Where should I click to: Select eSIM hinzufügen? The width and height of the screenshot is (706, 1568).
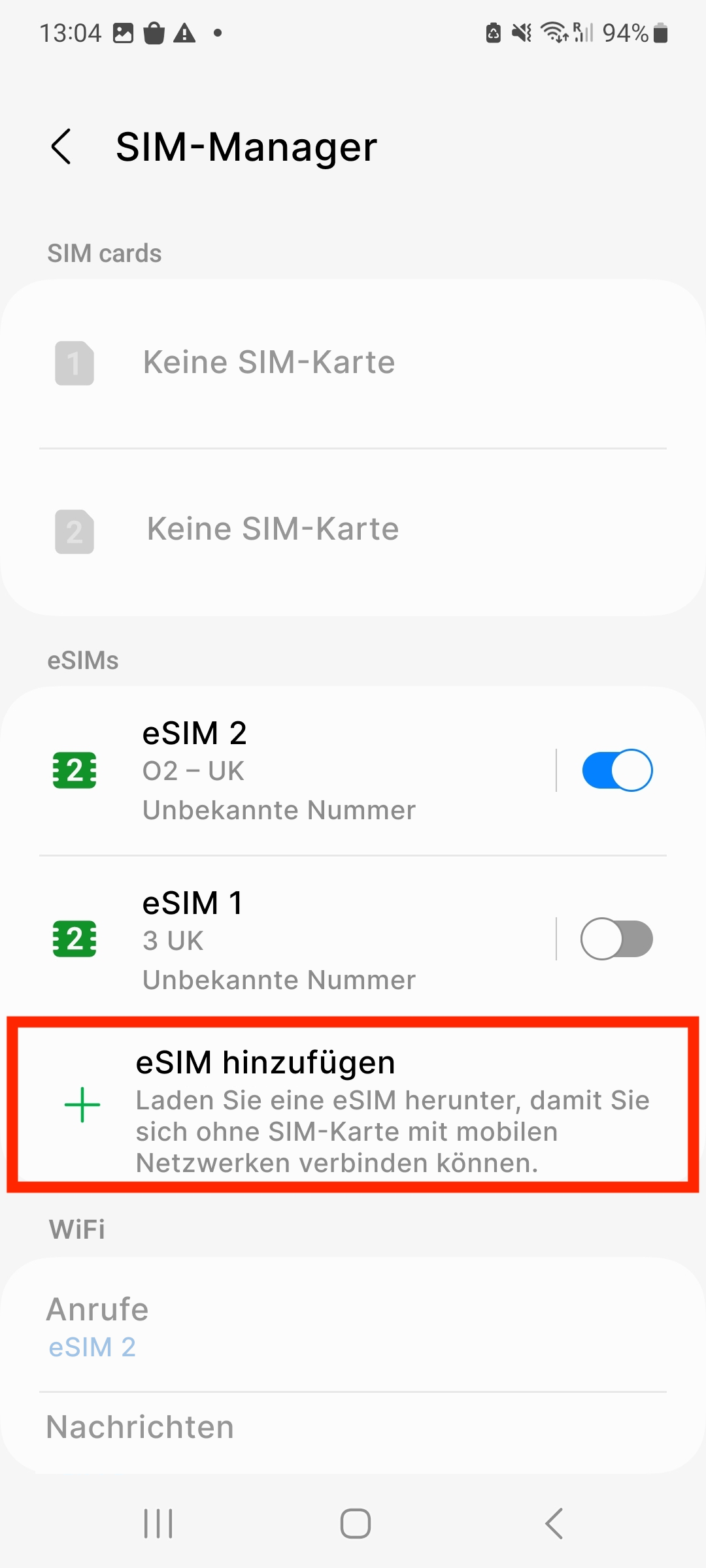pyautogui.click(x=353, y=1104)
